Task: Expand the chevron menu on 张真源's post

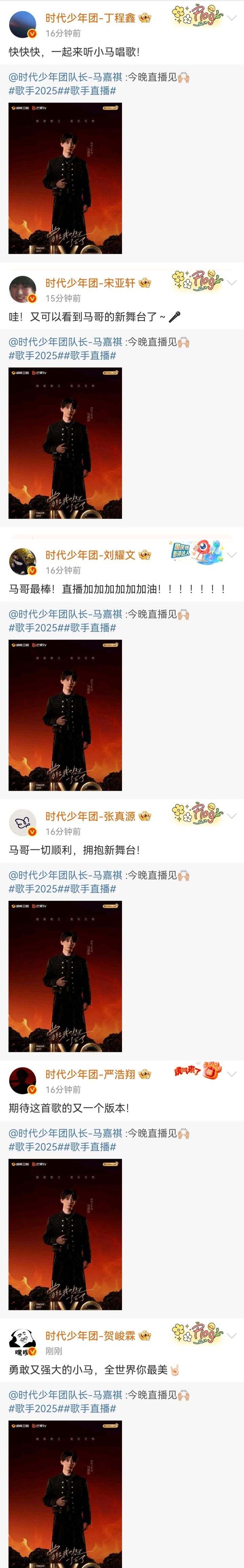Action: pos(232,816)
